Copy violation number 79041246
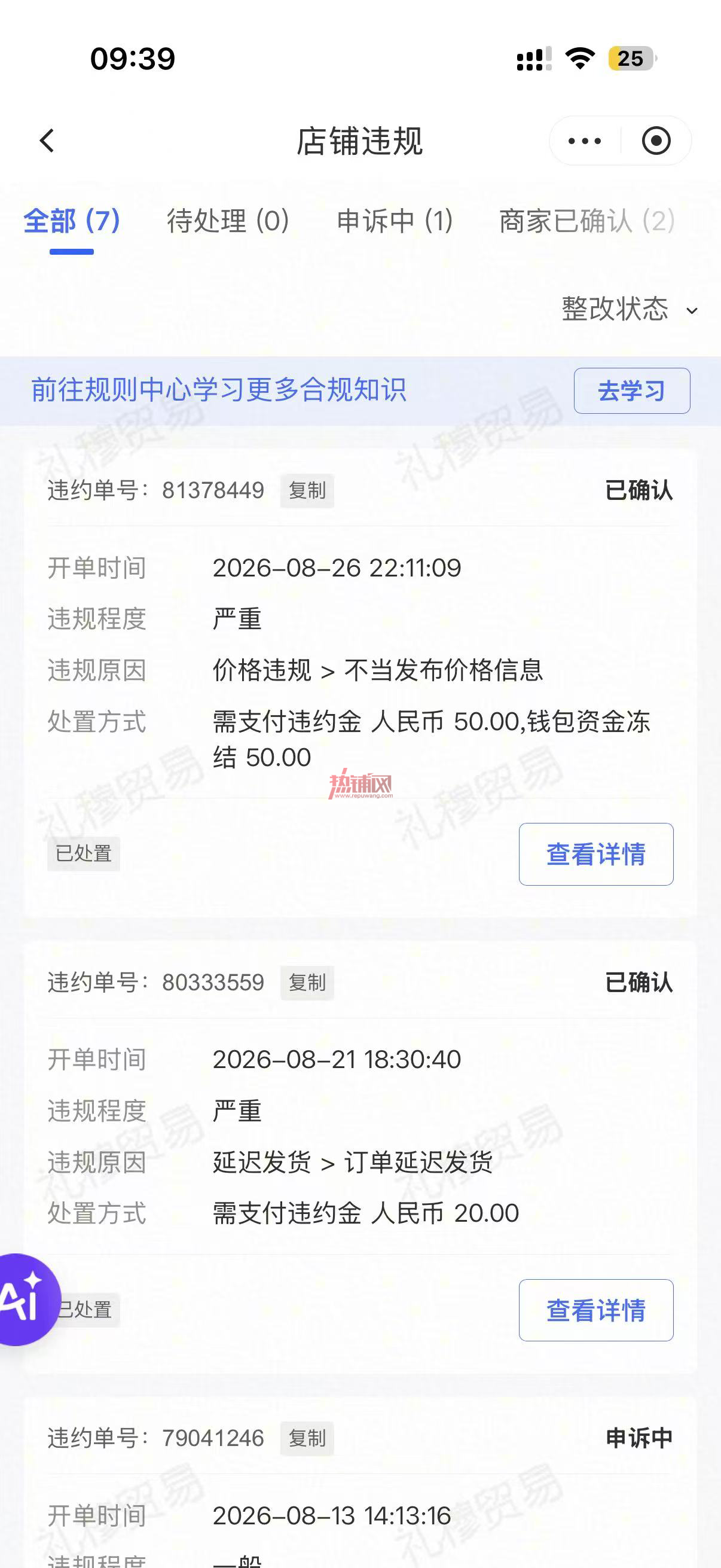 tap(307, 1438)
